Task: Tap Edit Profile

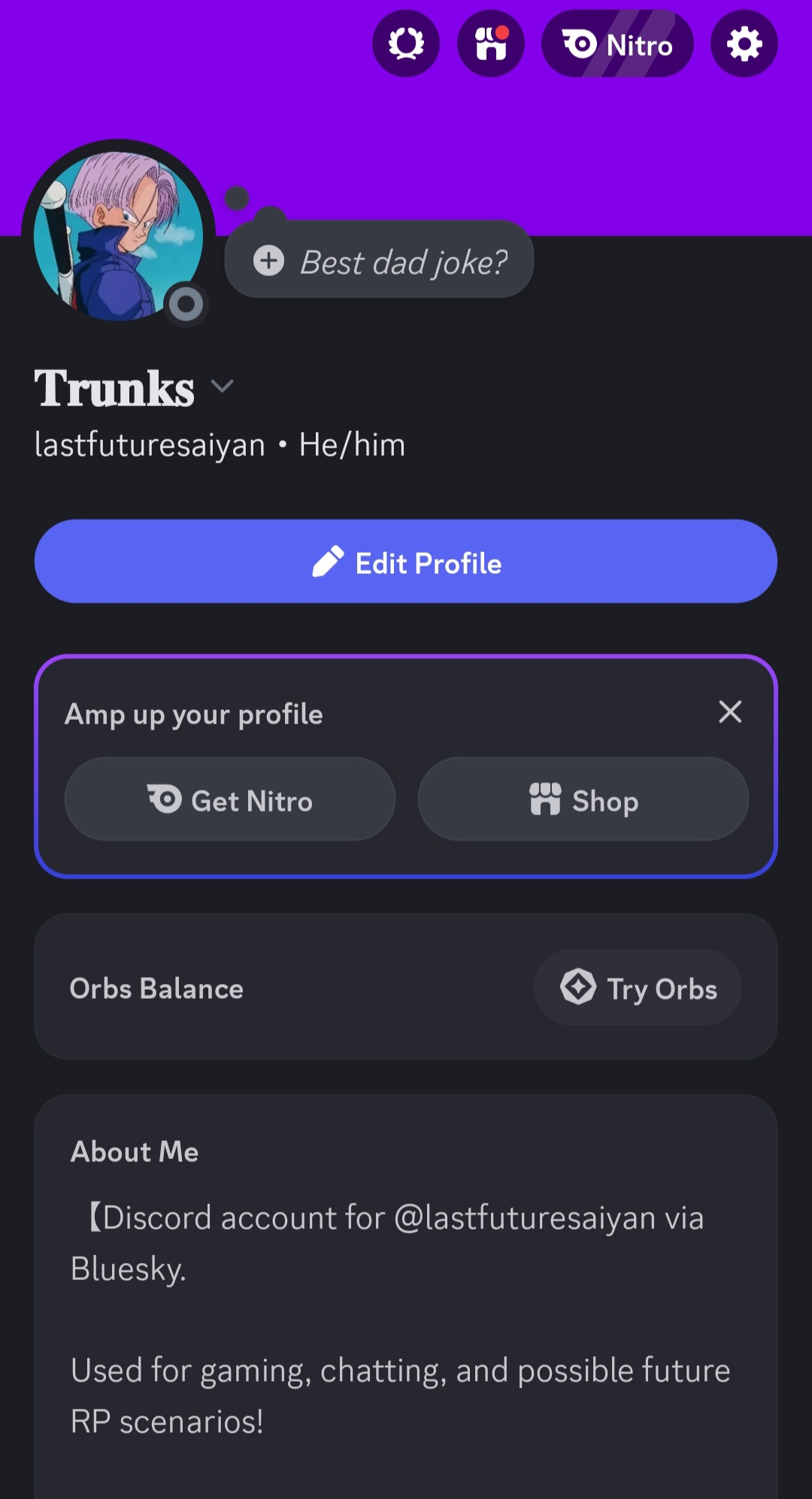Action: pos(406,562)
